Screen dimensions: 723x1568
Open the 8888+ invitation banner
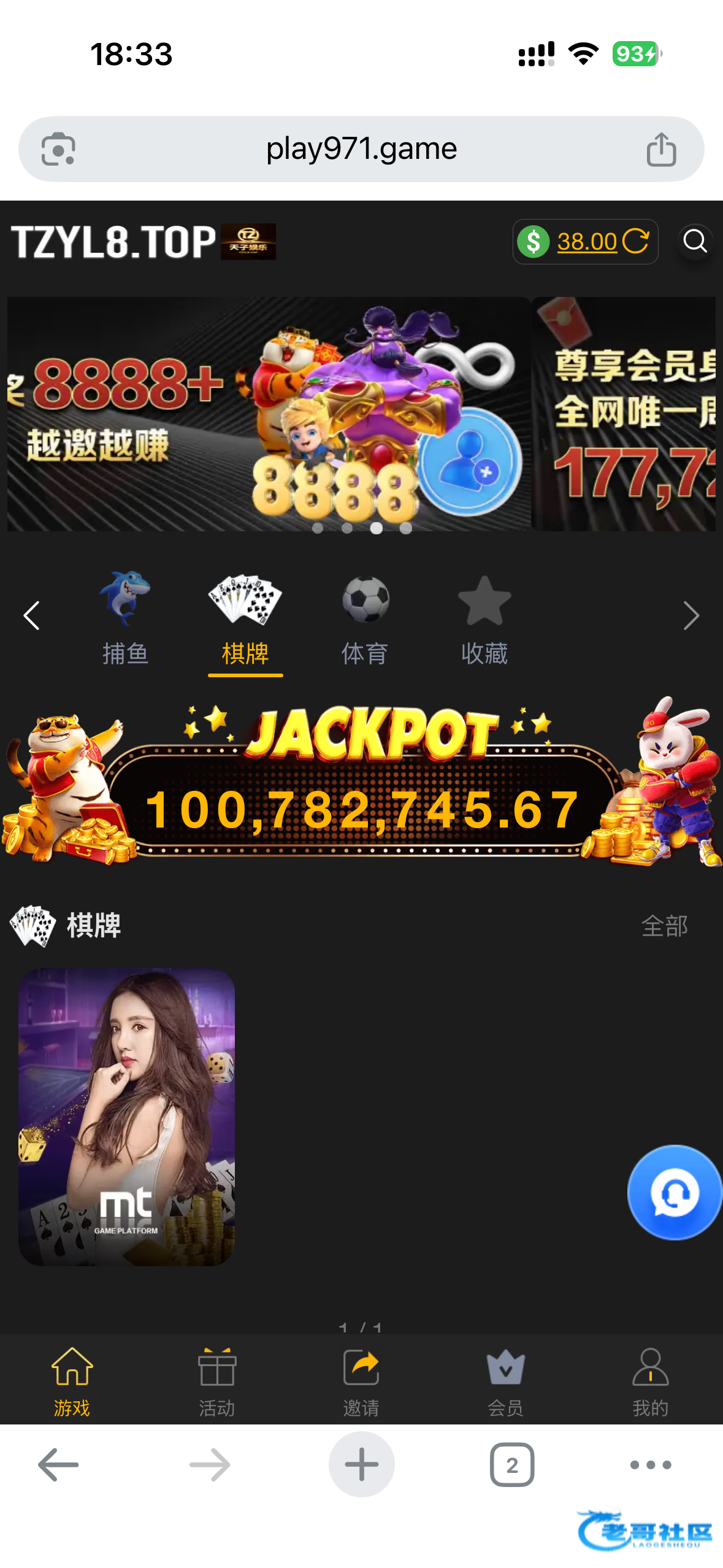click(269, 413)
